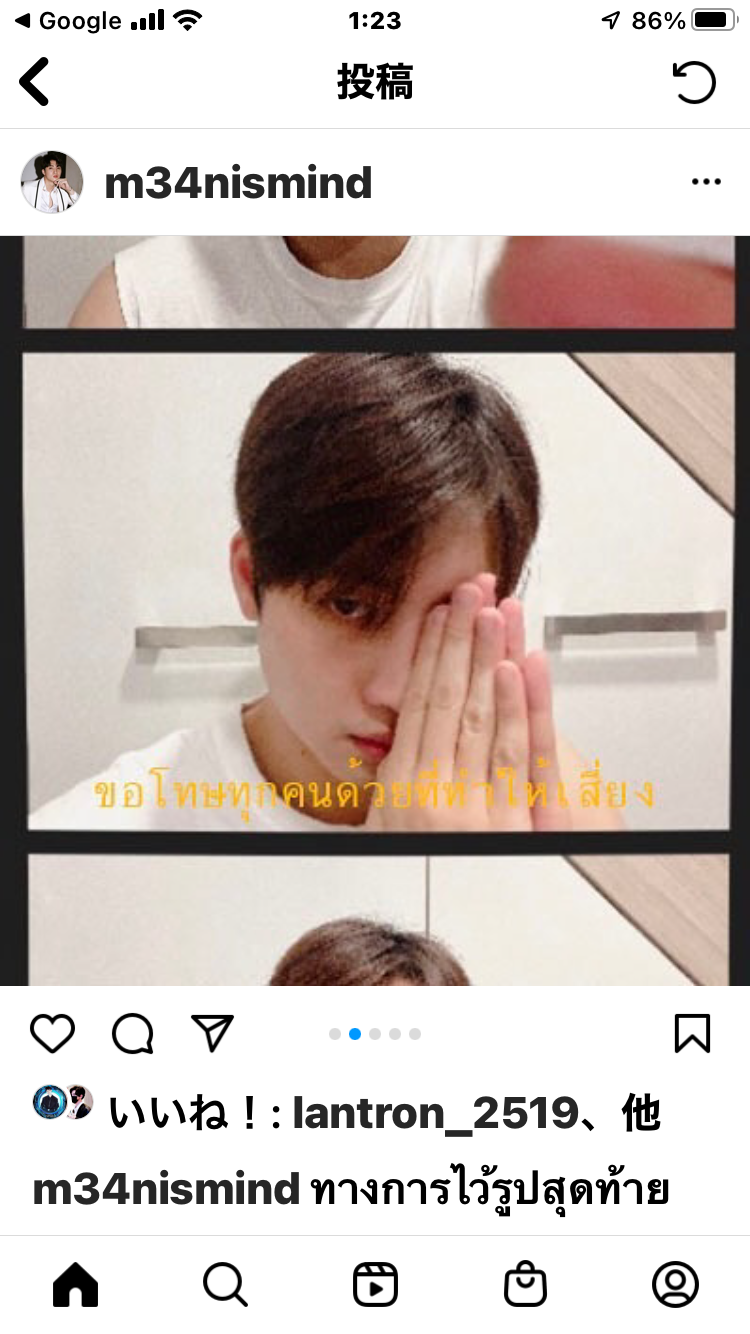This screenshot has width=750, height=1334.
Task: Like this post with the heart icon
Action: tap(52, 1033)
